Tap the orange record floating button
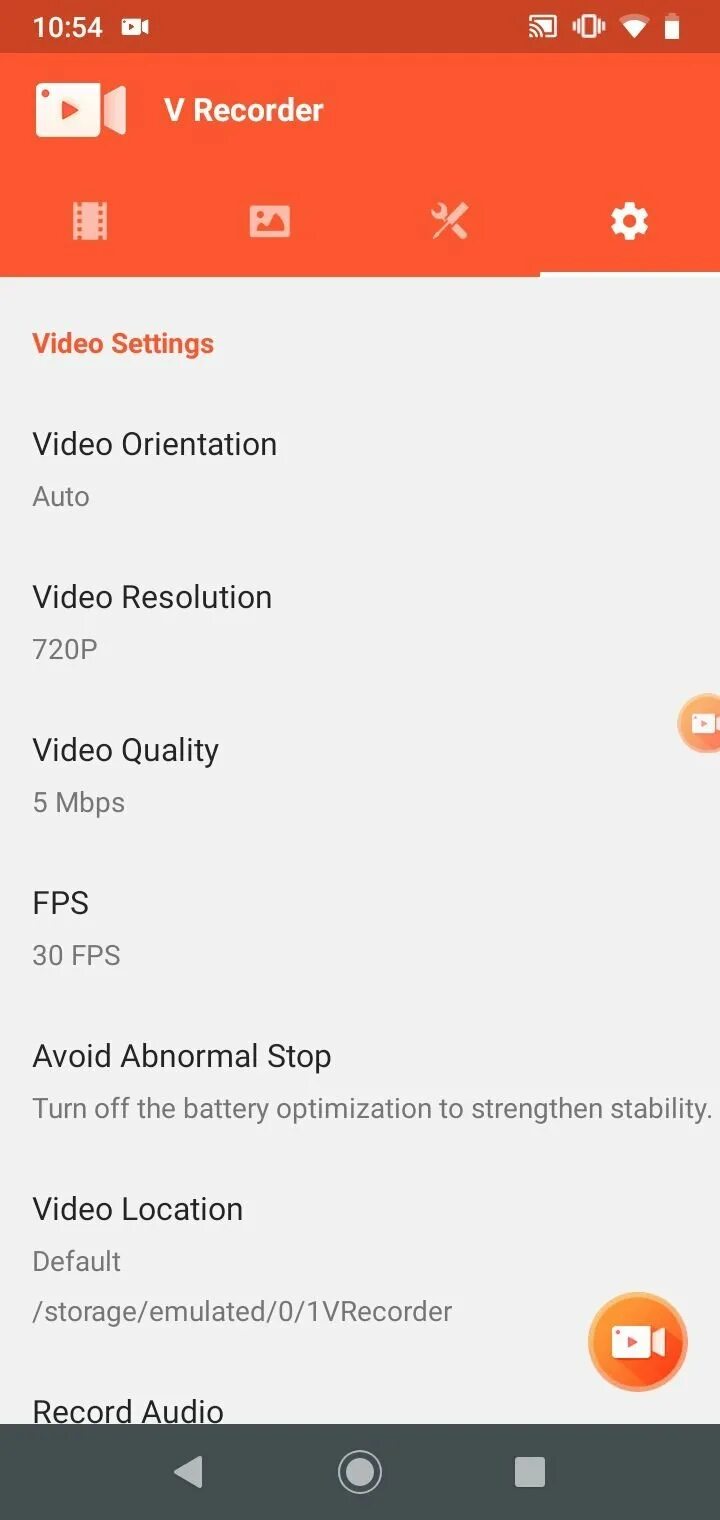Image resolution: width=720 pixels, height=1520 pixels. coord(637,1342)
